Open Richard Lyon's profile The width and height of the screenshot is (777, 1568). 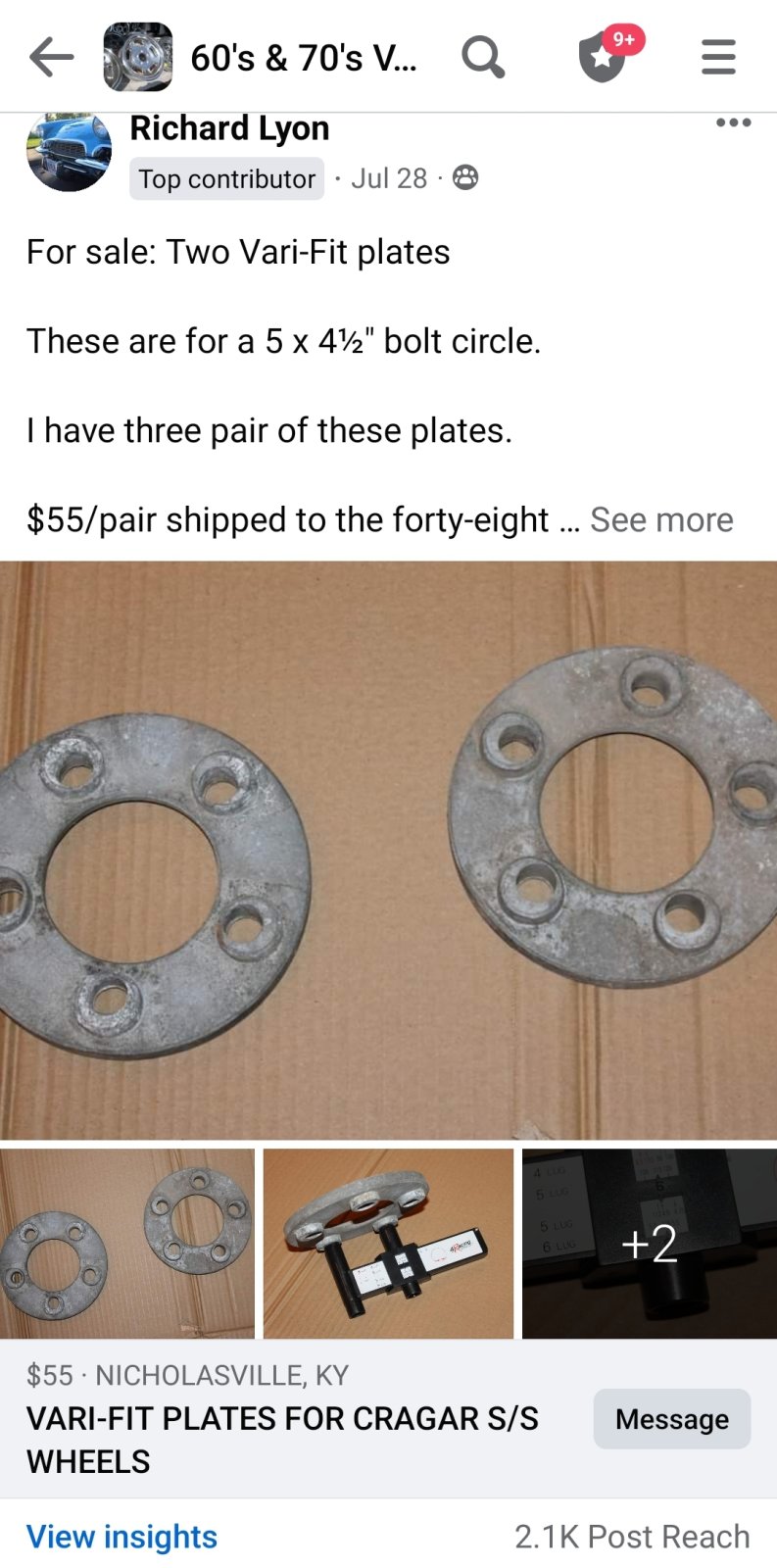(229, 128)
